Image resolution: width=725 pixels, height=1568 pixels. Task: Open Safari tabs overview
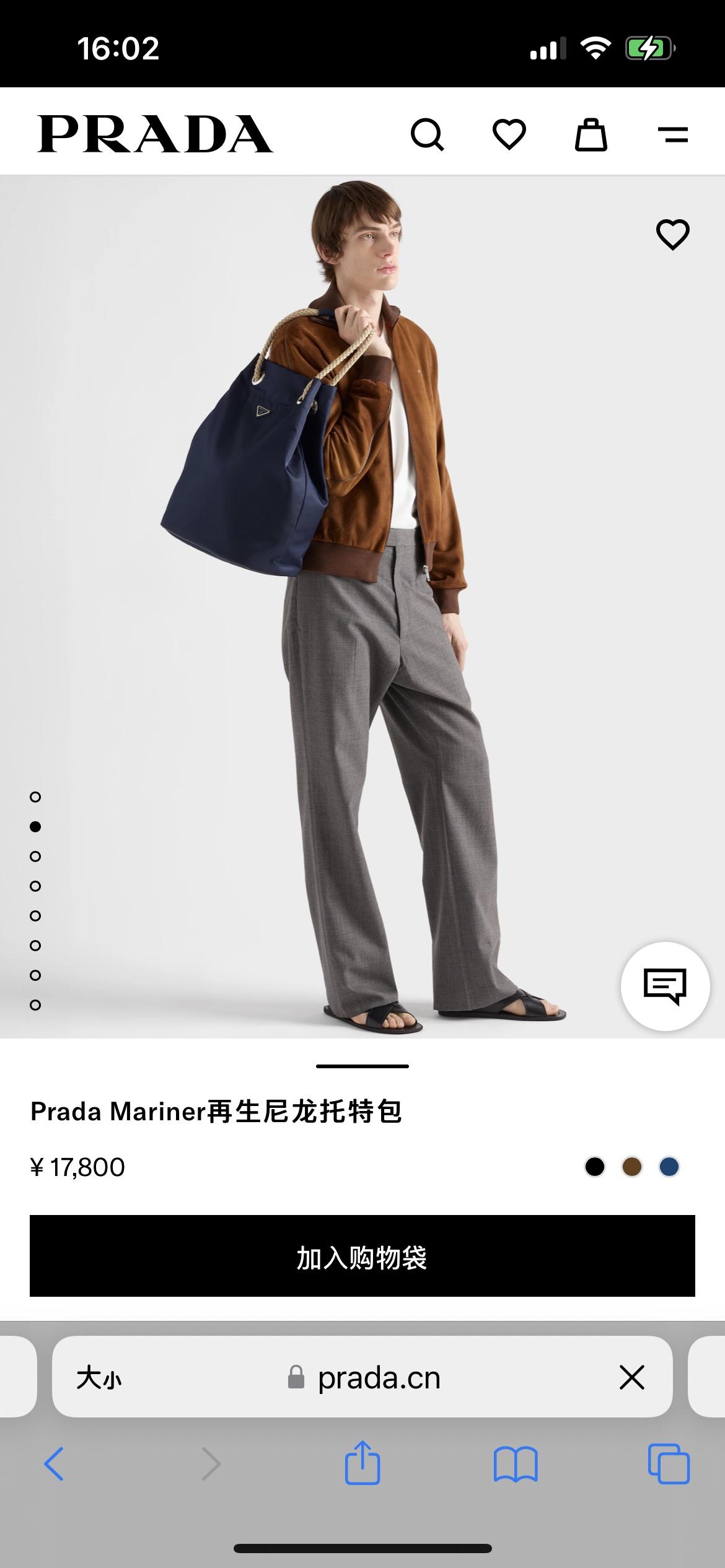click(x=668, y=1464)
